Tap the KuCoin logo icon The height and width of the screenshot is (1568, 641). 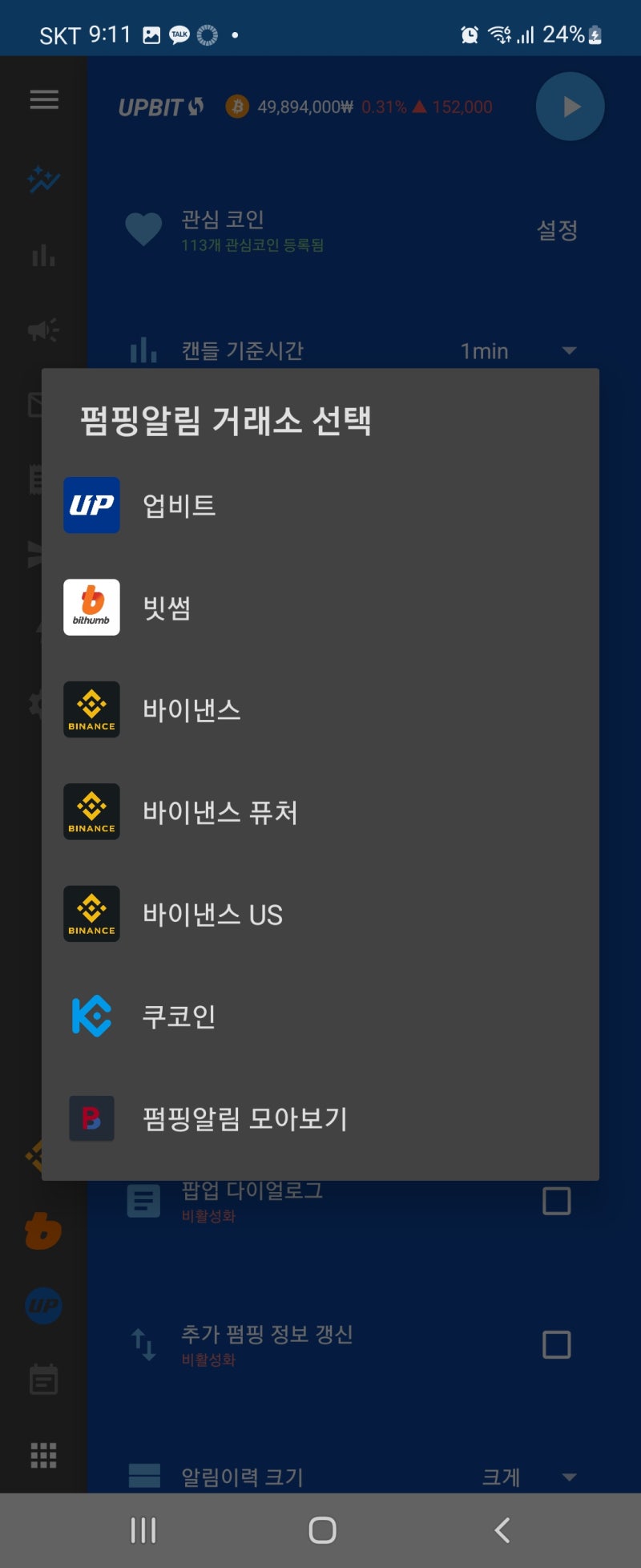[91, 1016]
